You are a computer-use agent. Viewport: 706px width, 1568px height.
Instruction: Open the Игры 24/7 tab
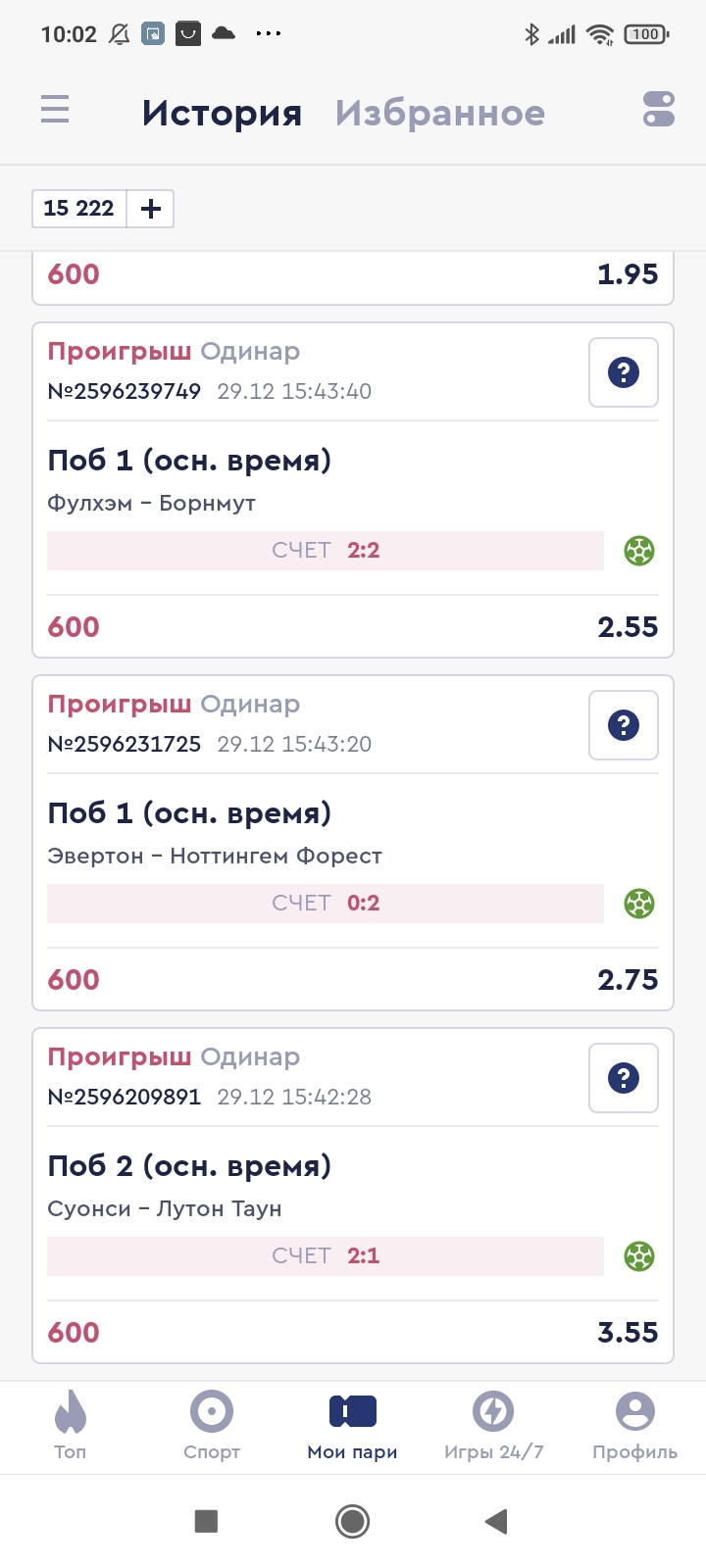pos(493,1426)
